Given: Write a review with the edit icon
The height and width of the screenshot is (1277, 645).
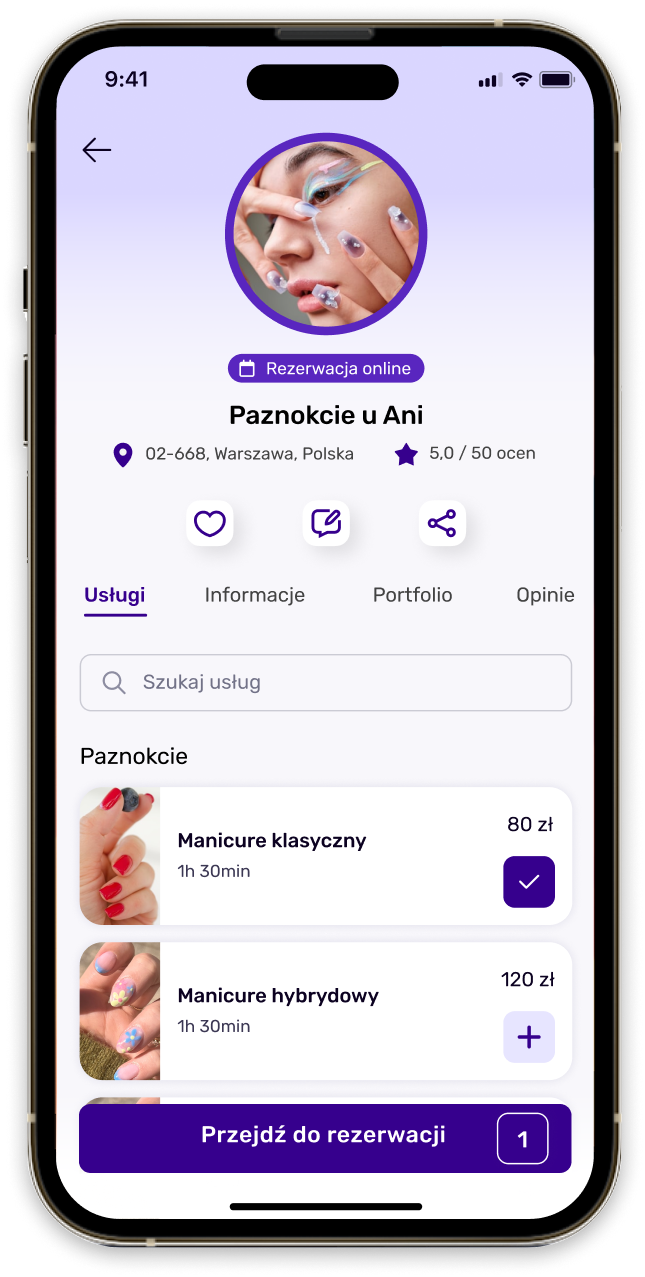Looking at the screenshot, I should 326,523.
